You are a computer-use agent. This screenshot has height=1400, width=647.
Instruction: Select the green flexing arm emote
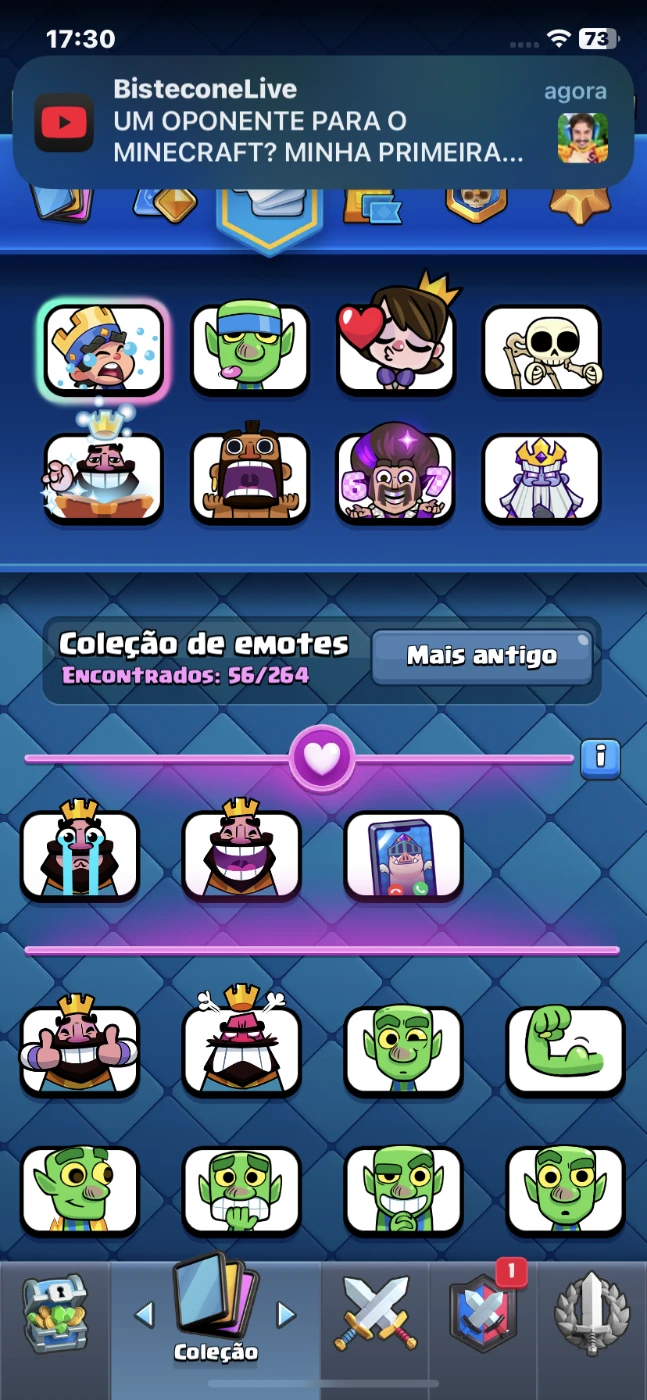pos(566,1050)
